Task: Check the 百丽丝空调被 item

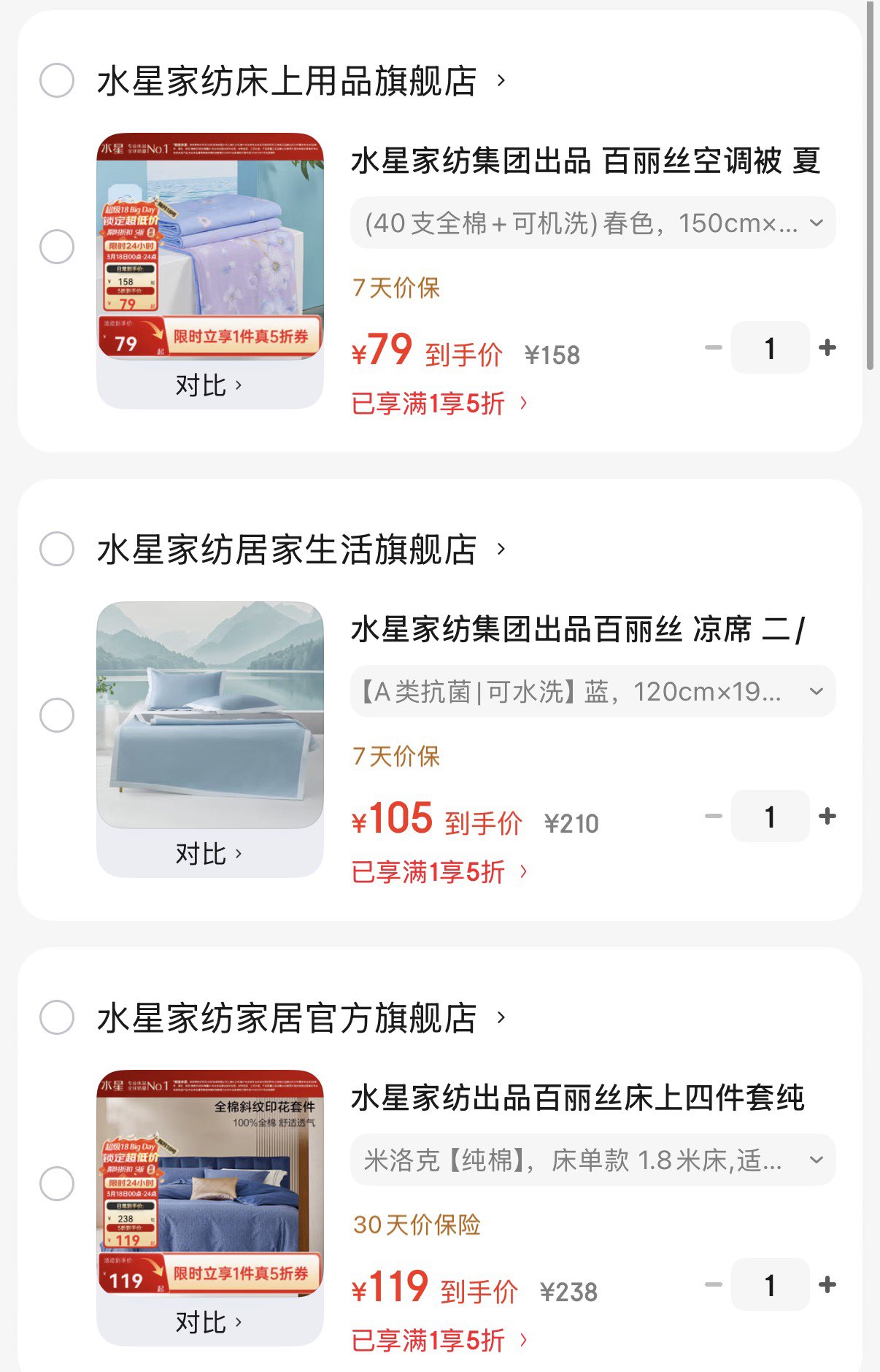Action: (x=57, y=247)
